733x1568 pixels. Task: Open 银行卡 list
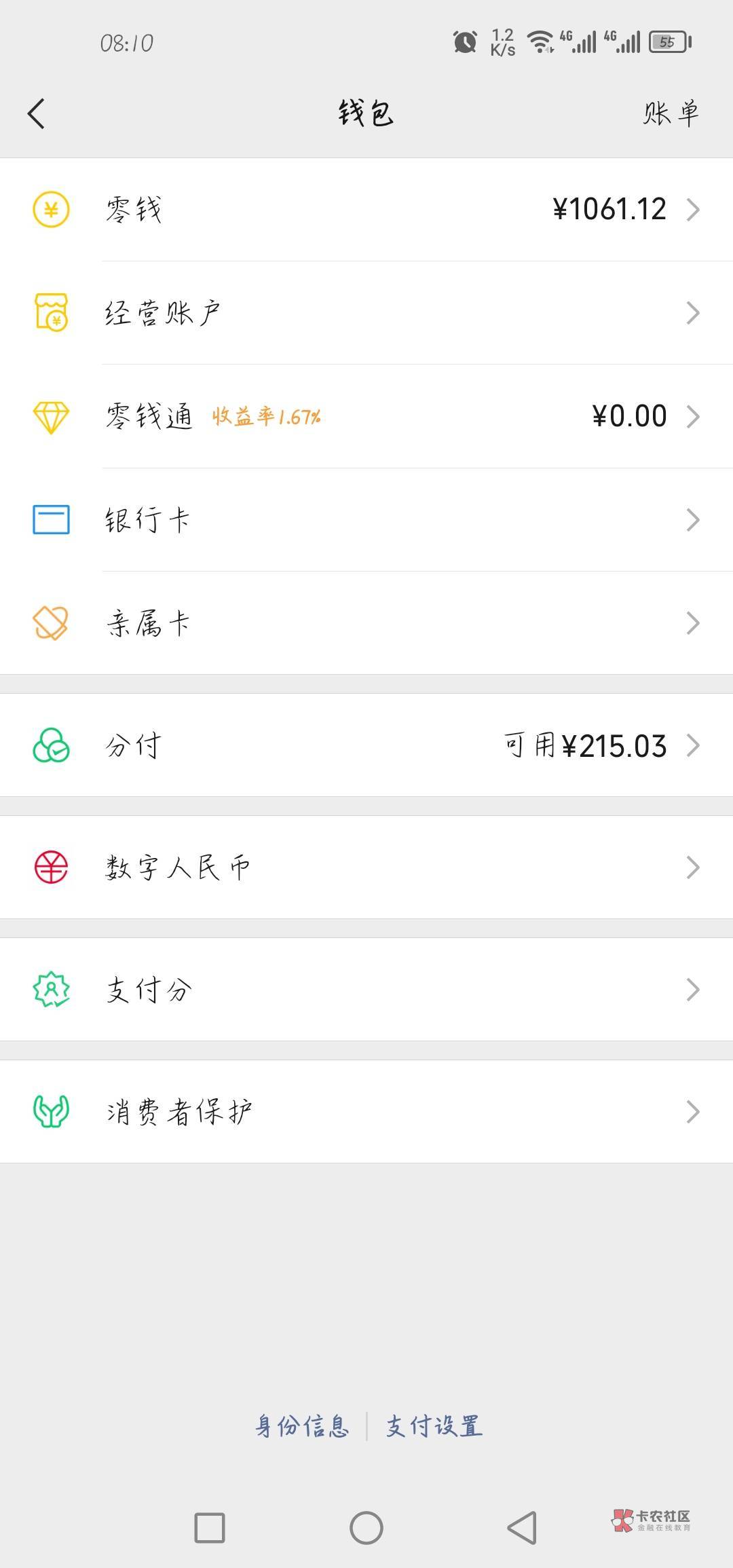coord(366,520)
